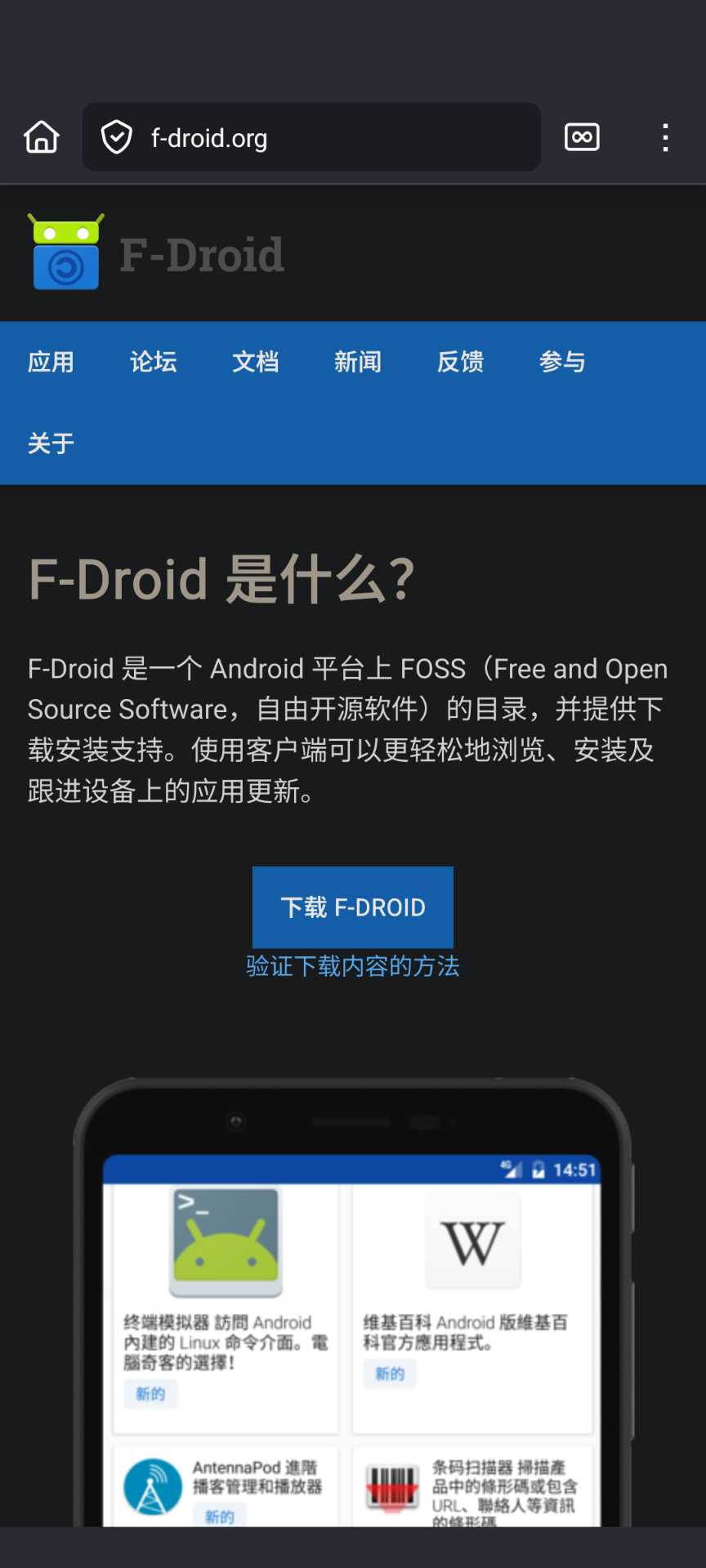Toggle the private browsing mask icon
Viewport: 706px width, 1568px height.
coord(582,137)
